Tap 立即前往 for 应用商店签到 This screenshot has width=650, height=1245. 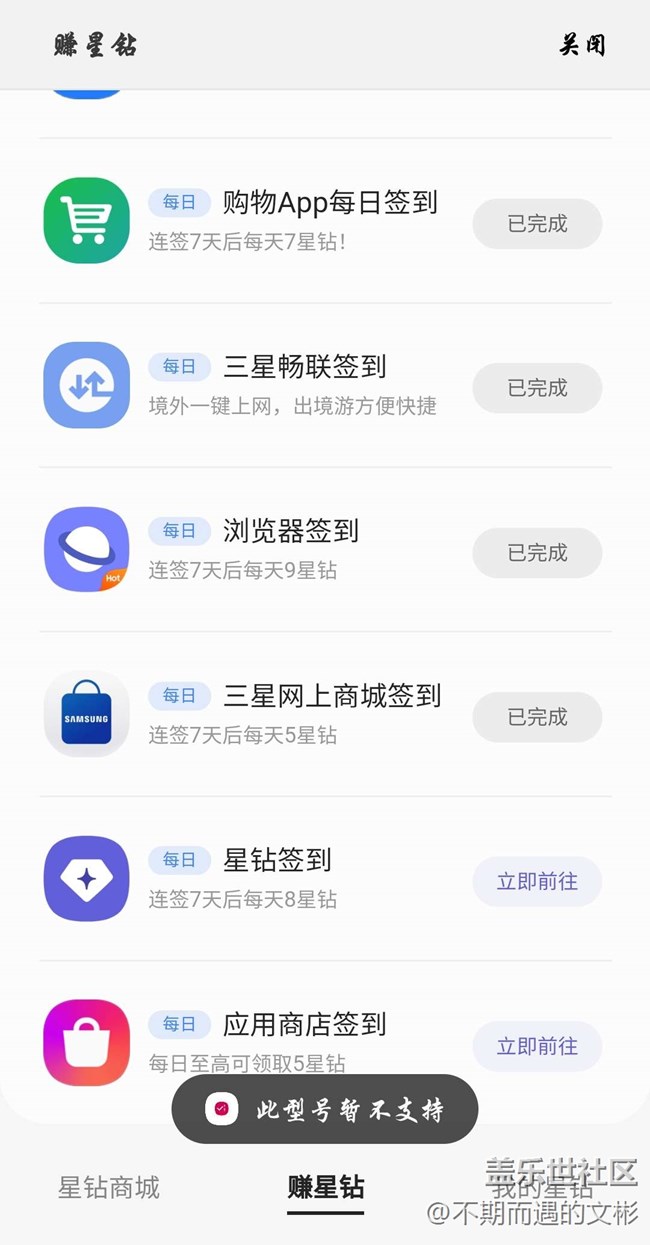[537, 1046]
